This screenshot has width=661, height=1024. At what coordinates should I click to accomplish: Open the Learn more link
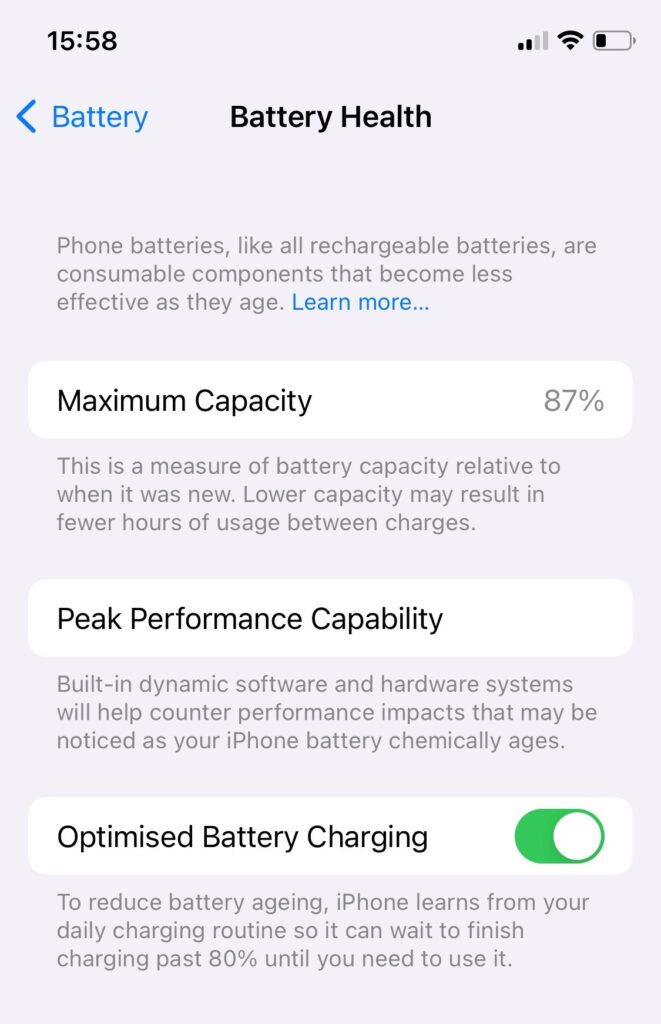click(360, 302)
